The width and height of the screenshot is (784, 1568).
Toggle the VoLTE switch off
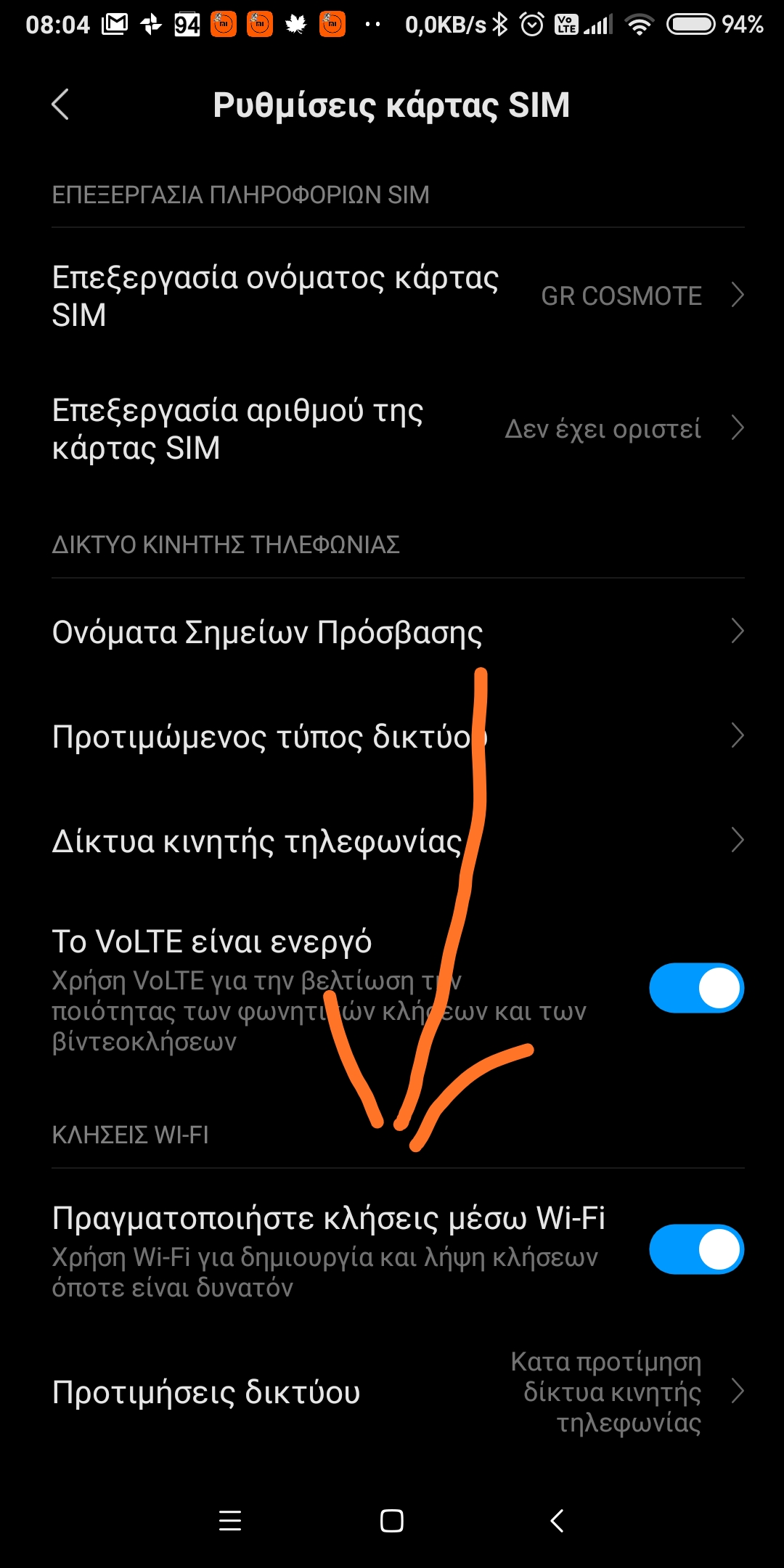click(695, 988)
